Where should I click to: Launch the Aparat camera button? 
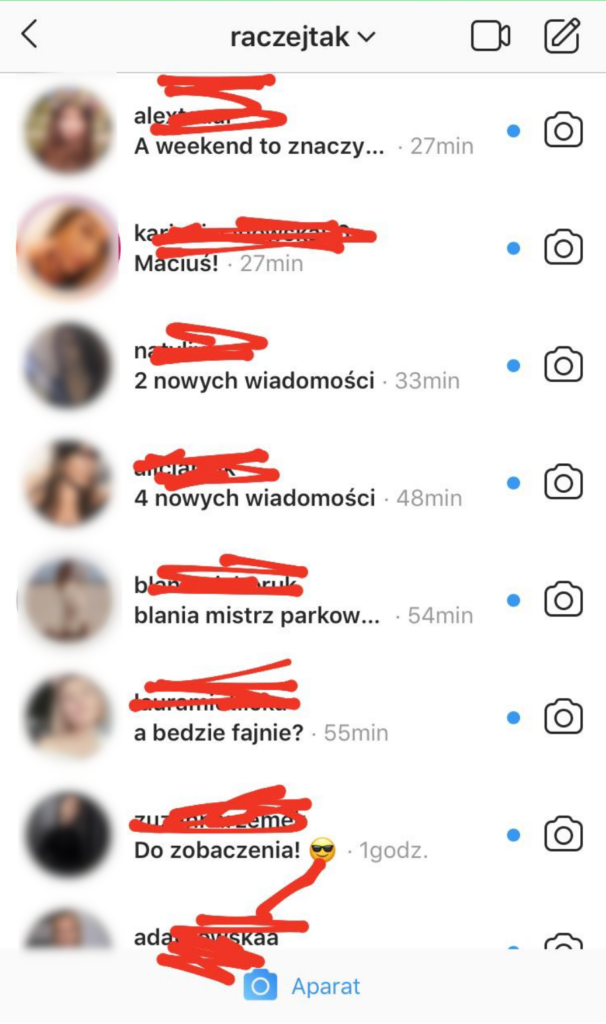pyautogui.click(x=302, y=986)
